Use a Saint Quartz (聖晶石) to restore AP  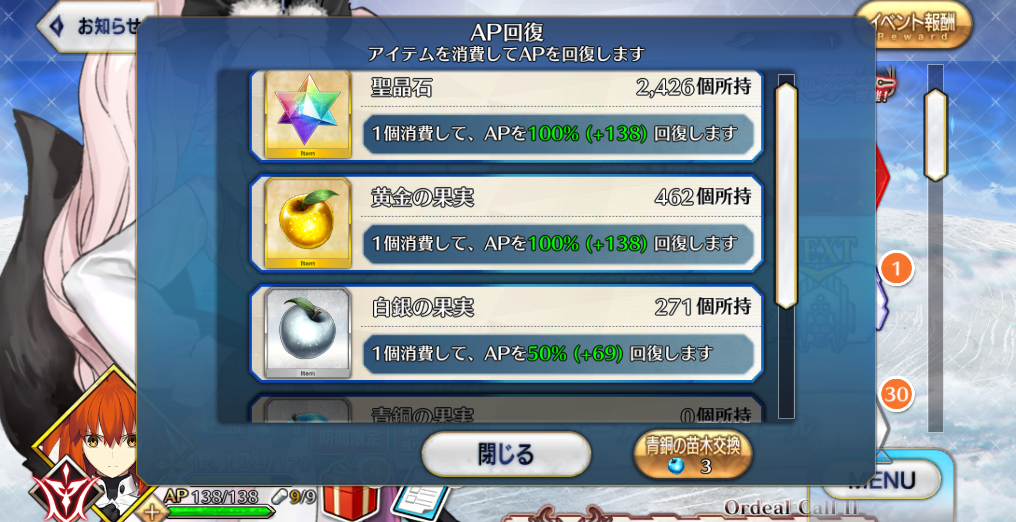point(505,114)
